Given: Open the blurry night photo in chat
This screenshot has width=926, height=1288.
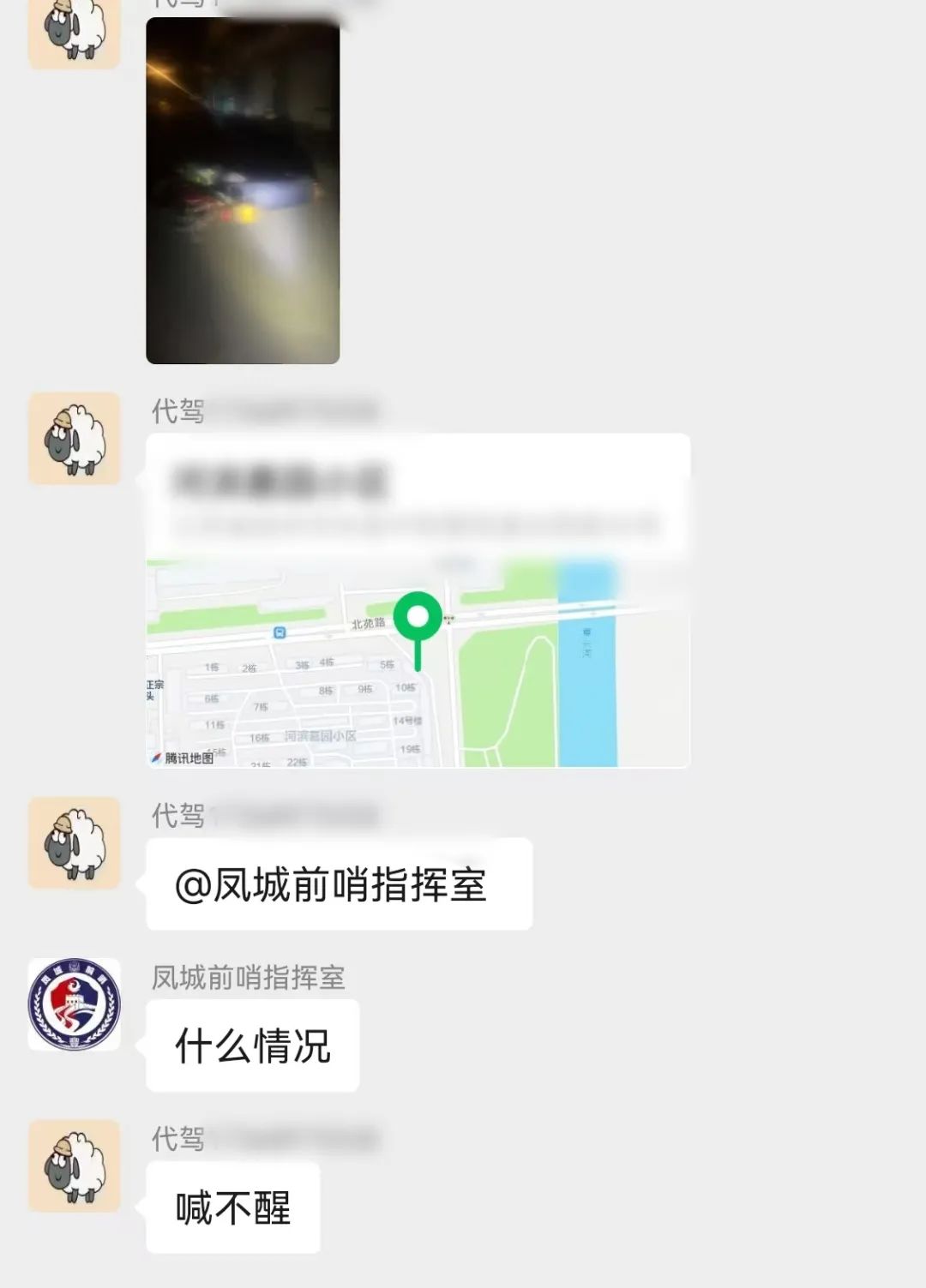Looking at the screenshot, I should pos(243,190).
